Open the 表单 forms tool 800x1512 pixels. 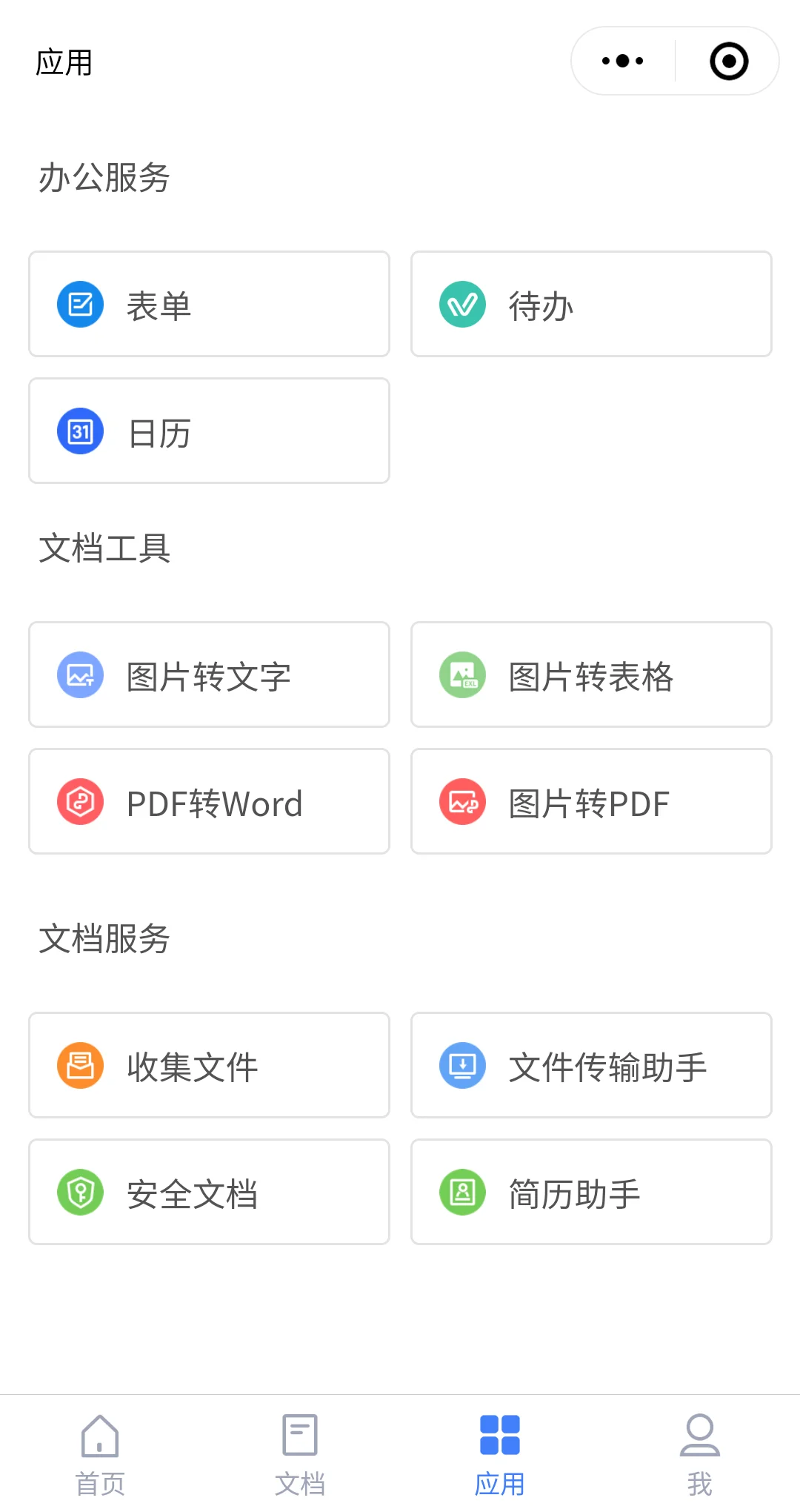[x=209, y=304]
